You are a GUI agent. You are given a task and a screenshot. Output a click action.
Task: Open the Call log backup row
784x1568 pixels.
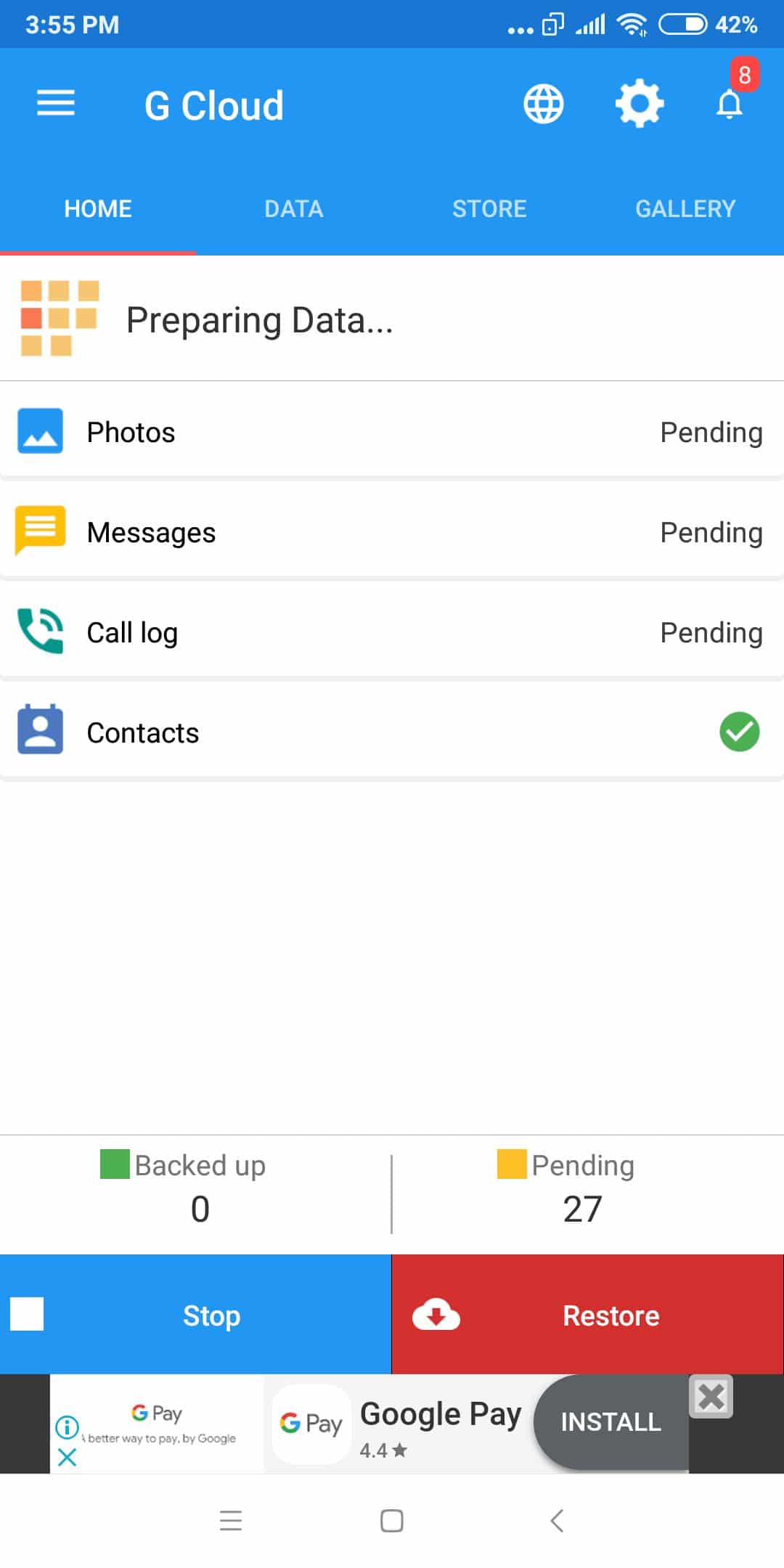tap(392, 632)
